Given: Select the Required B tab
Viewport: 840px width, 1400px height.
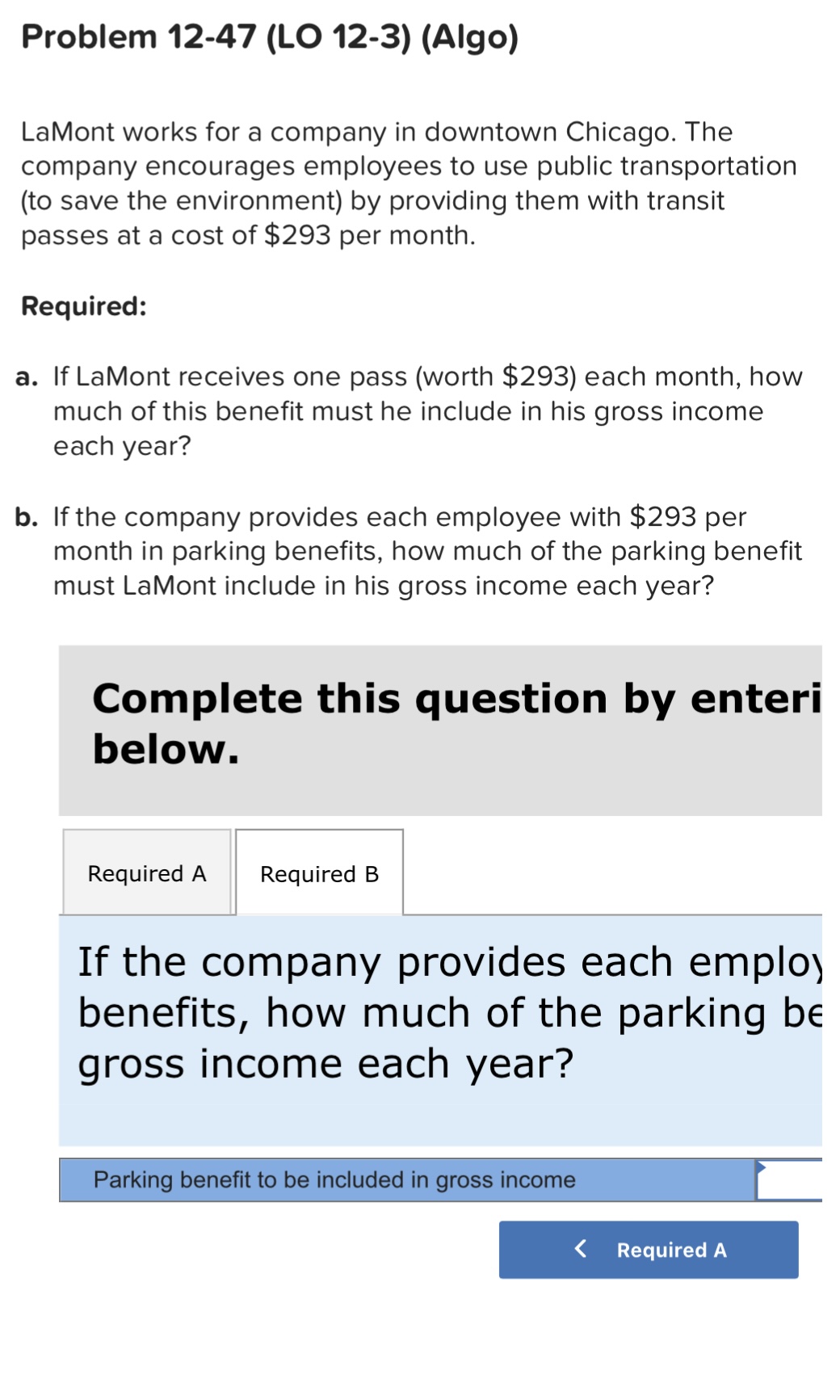Looking at the screenshot, I should pyautogui.click(x=319, y=873).
